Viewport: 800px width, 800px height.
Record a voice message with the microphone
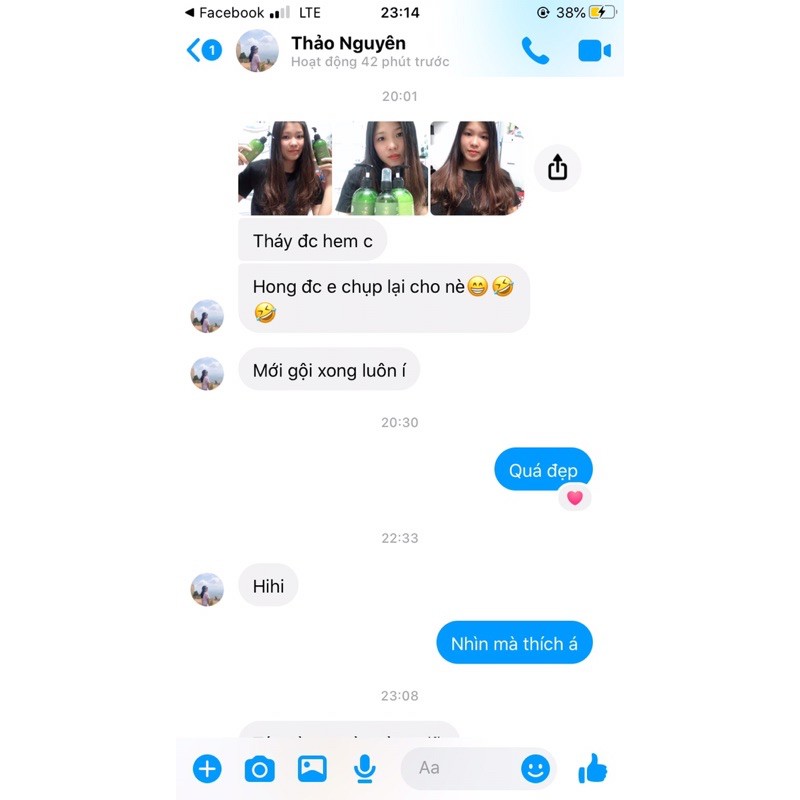click(365, 768)
